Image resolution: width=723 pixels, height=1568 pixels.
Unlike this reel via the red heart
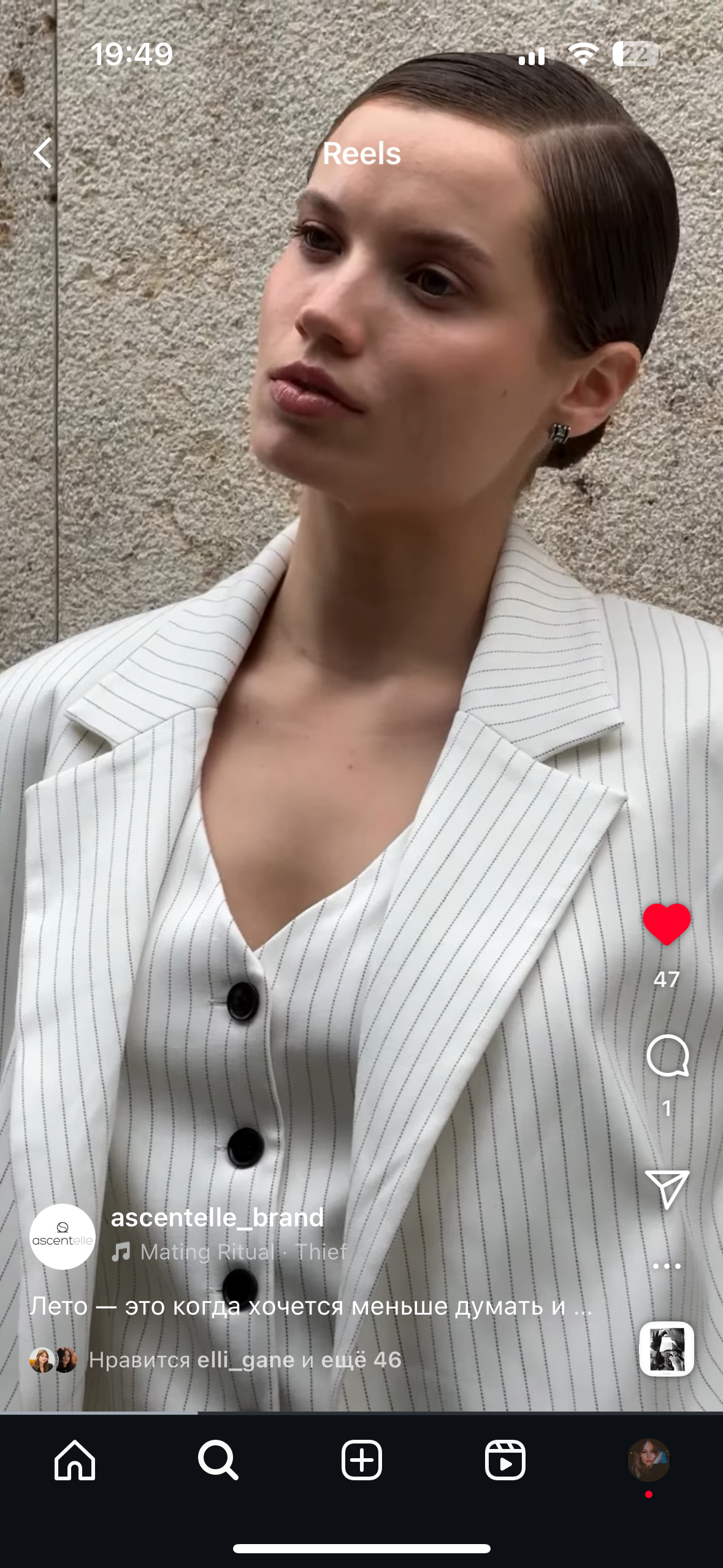pos(667,924)
